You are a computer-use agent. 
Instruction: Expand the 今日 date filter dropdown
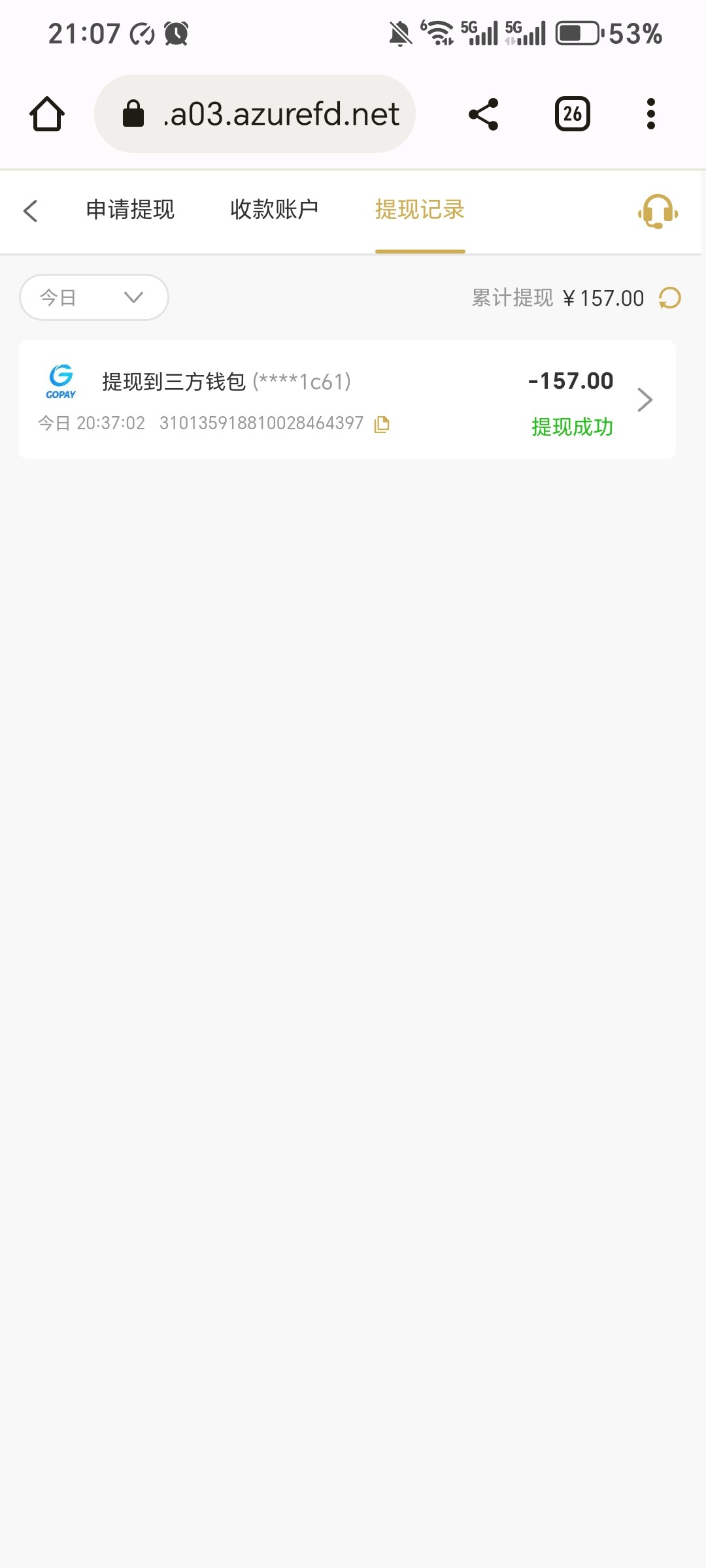click(x=94, y=297)
